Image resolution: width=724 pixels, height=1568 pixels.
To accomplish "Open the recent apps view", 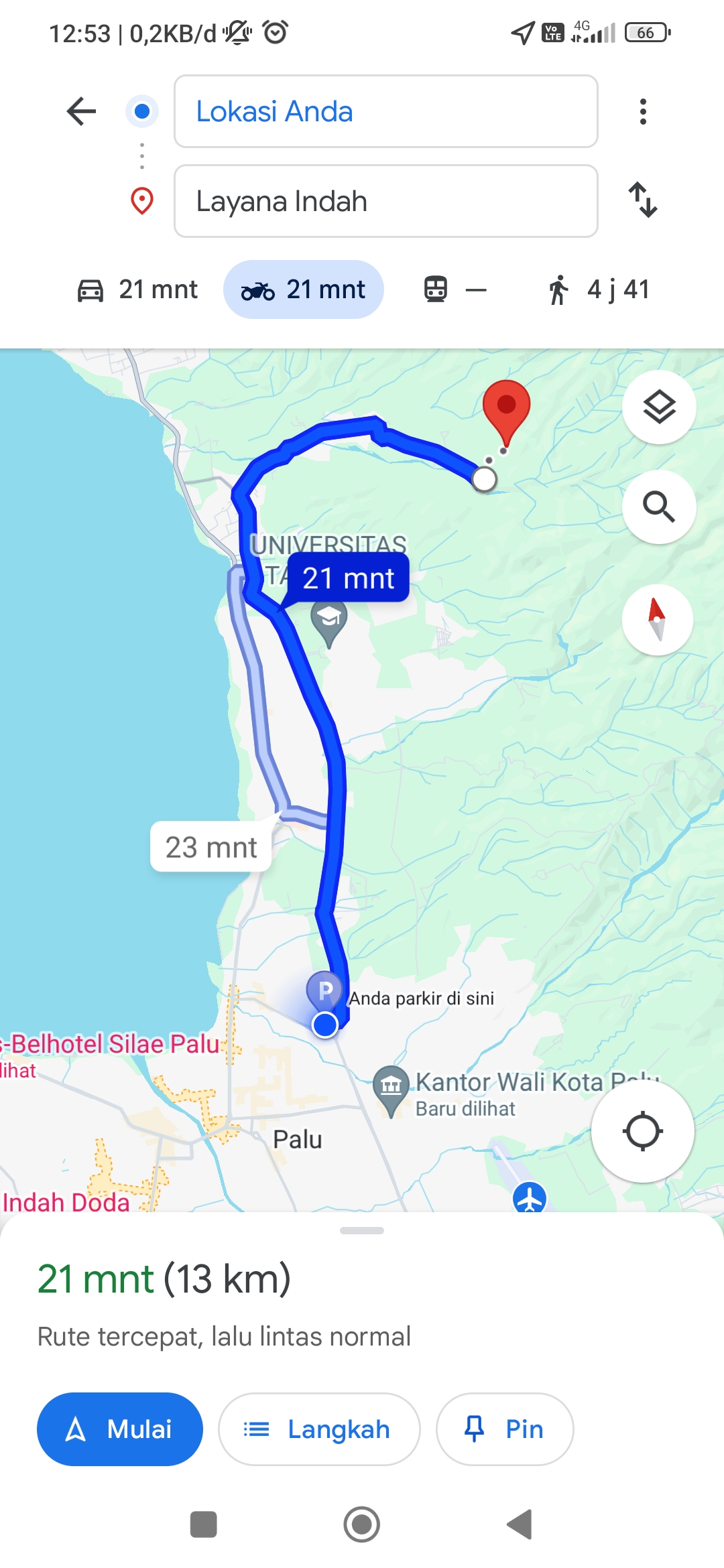I will (204, 1525).
